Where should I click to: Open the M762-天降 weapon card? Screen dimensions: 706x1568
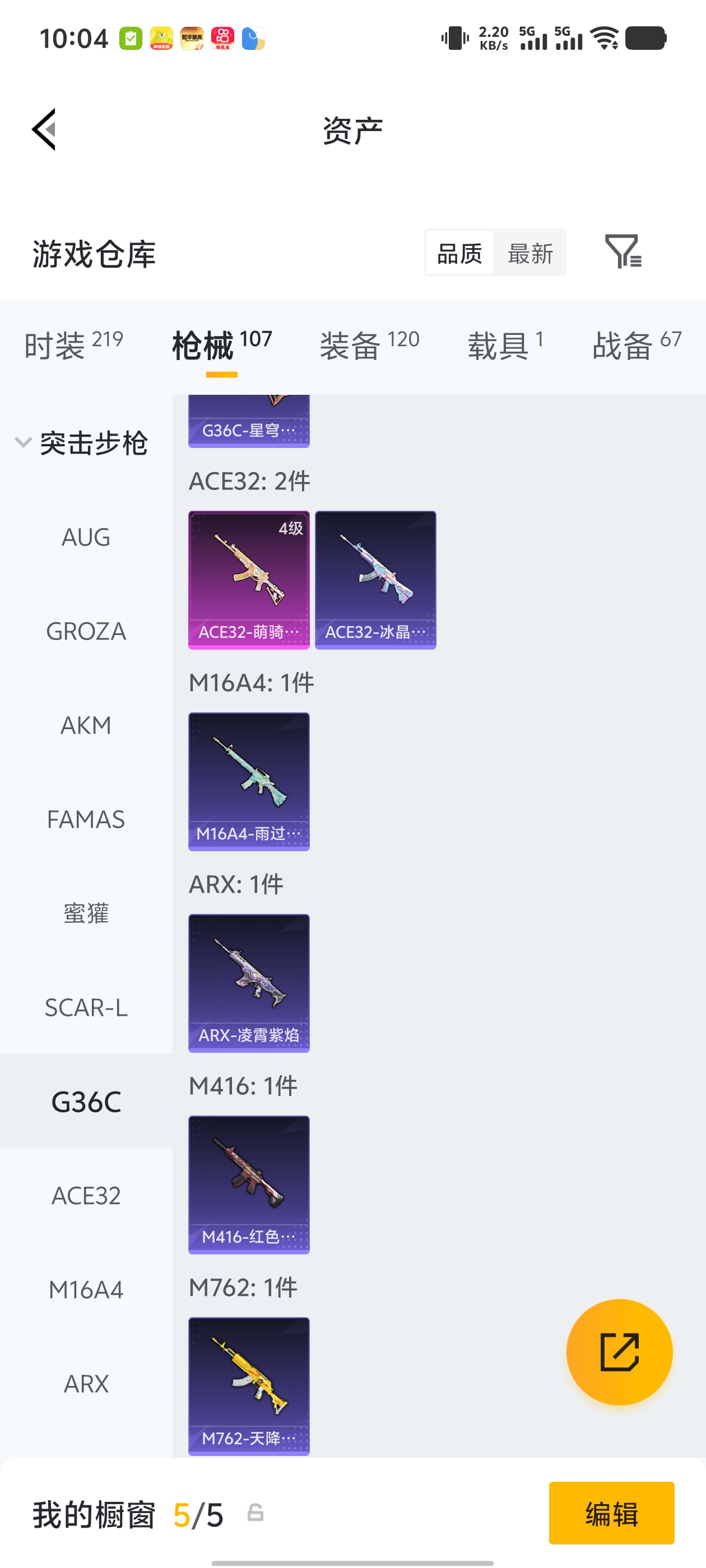[x=249, y=1387]
